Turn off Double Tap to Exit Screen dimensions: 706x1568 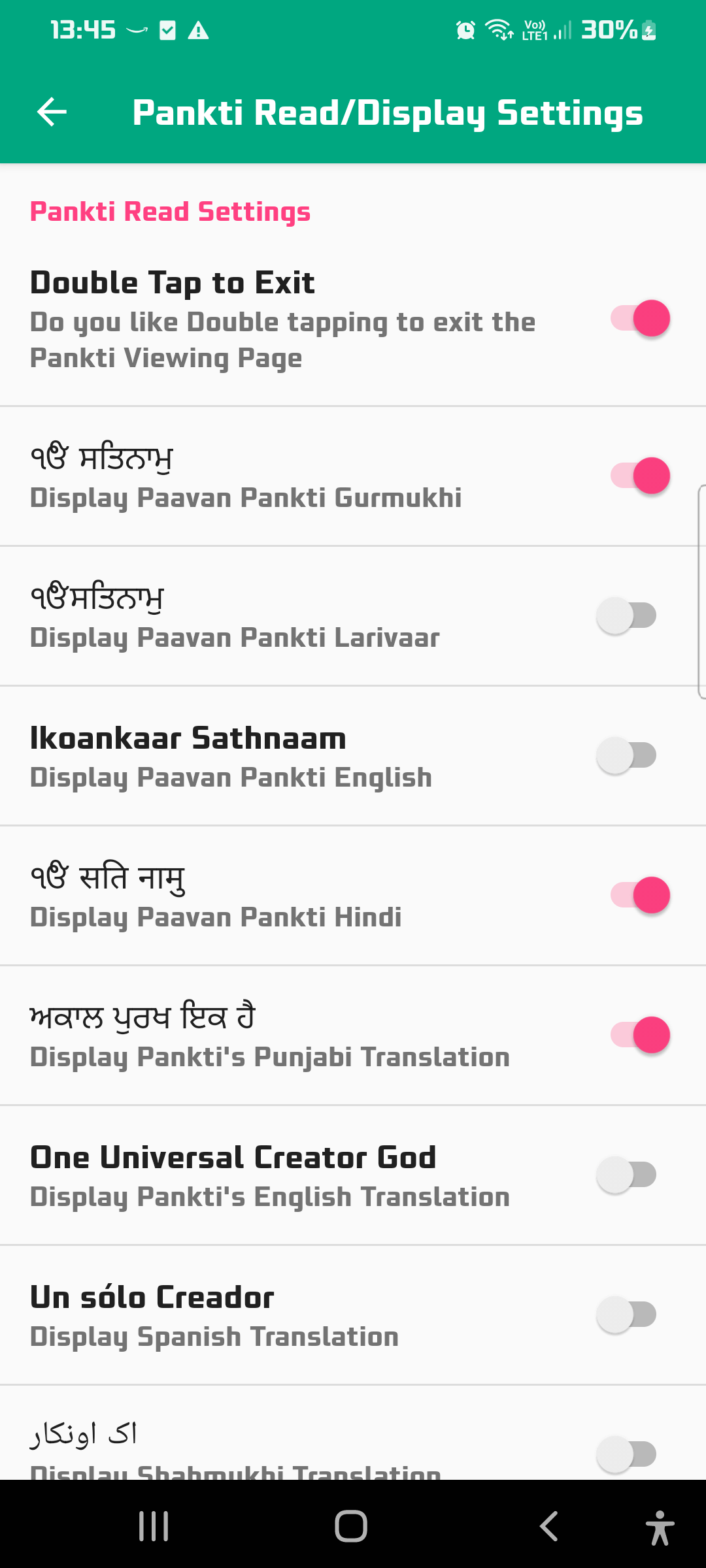(639, 319)
